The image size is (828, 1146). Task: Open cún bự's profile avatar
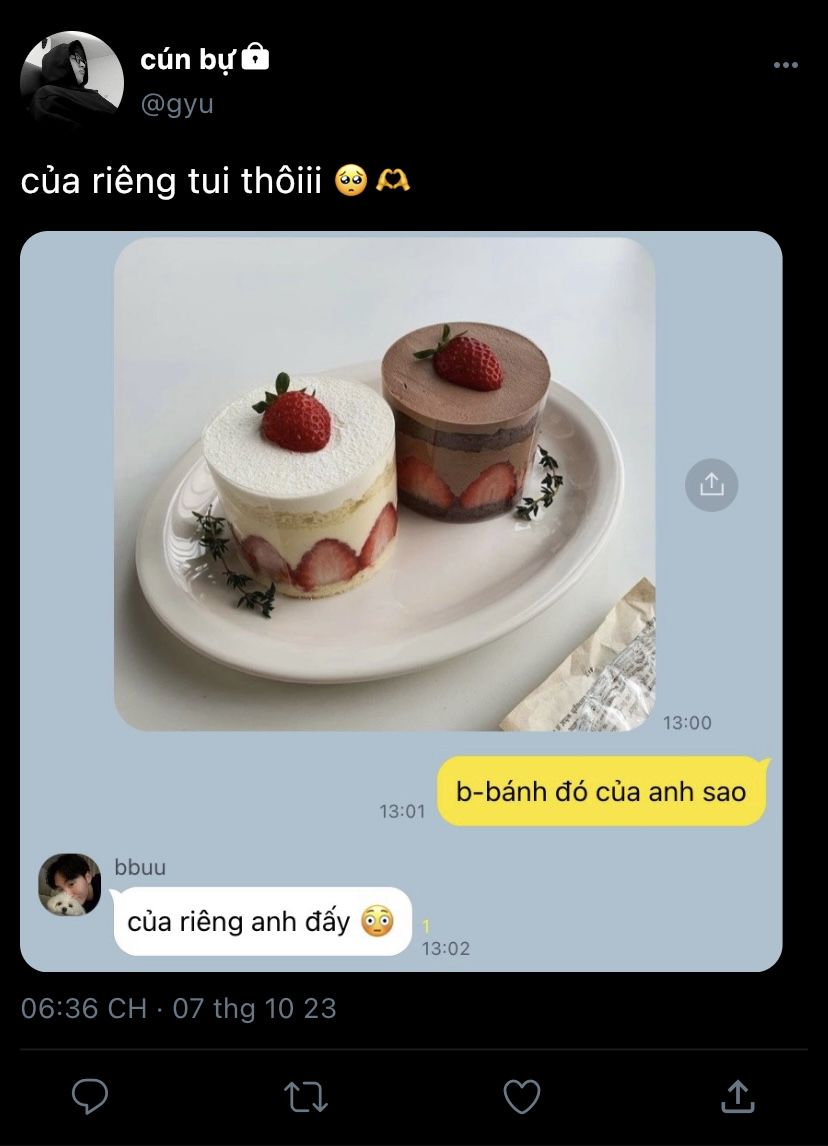click(72, 78)
